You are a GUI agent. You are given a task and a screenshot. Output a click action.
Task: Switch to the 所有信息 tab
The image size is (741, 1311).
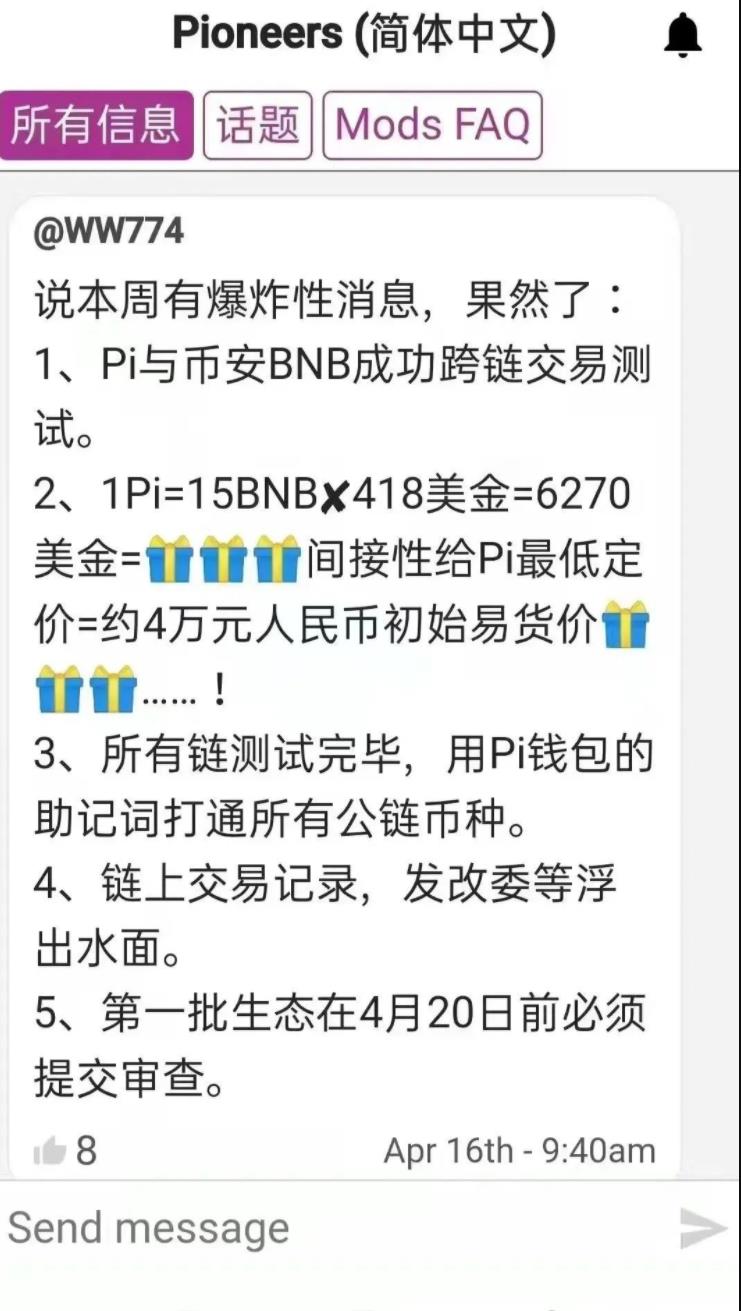(x=96, y=125)
